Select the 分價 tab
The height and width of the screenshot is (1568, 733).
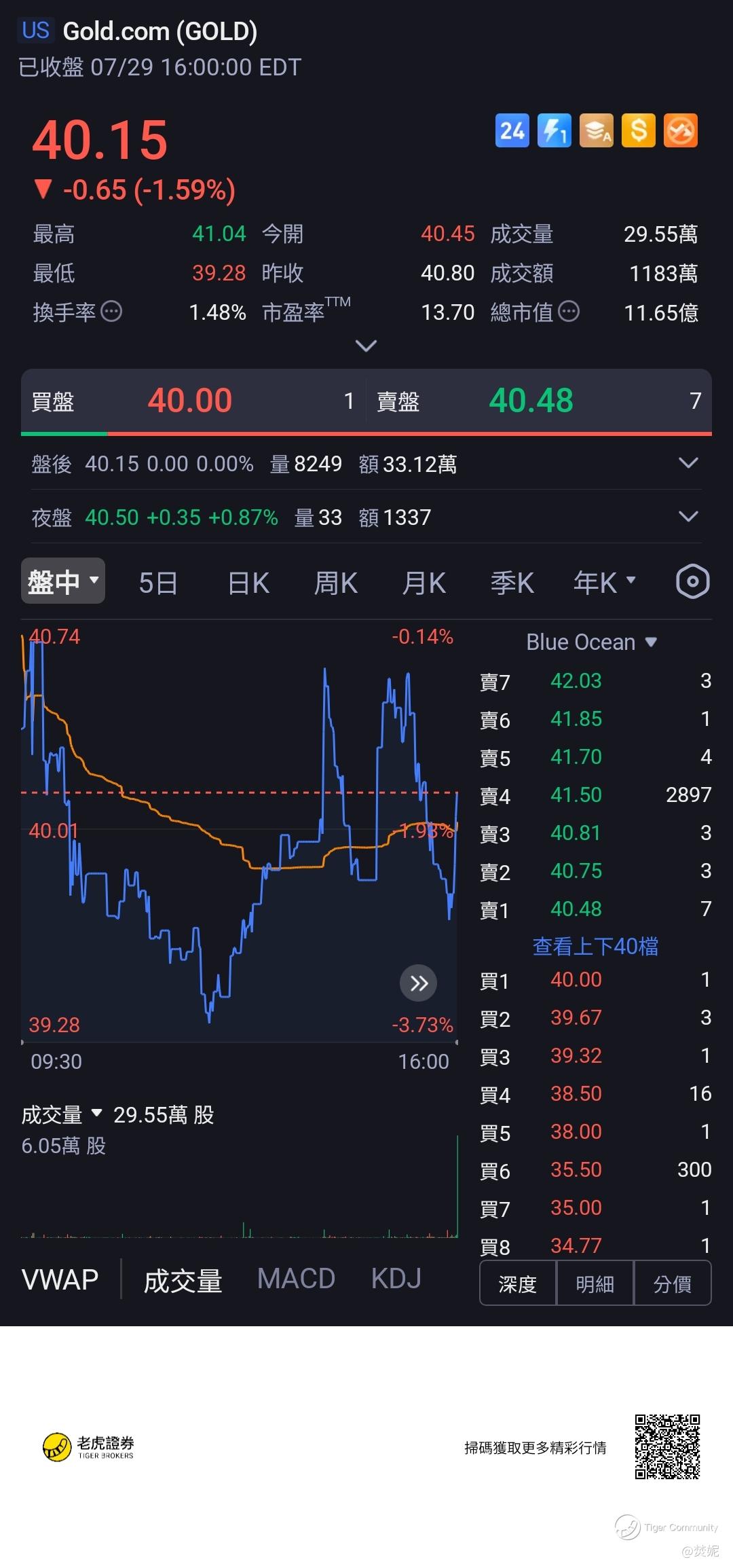tap(673, 1283)
